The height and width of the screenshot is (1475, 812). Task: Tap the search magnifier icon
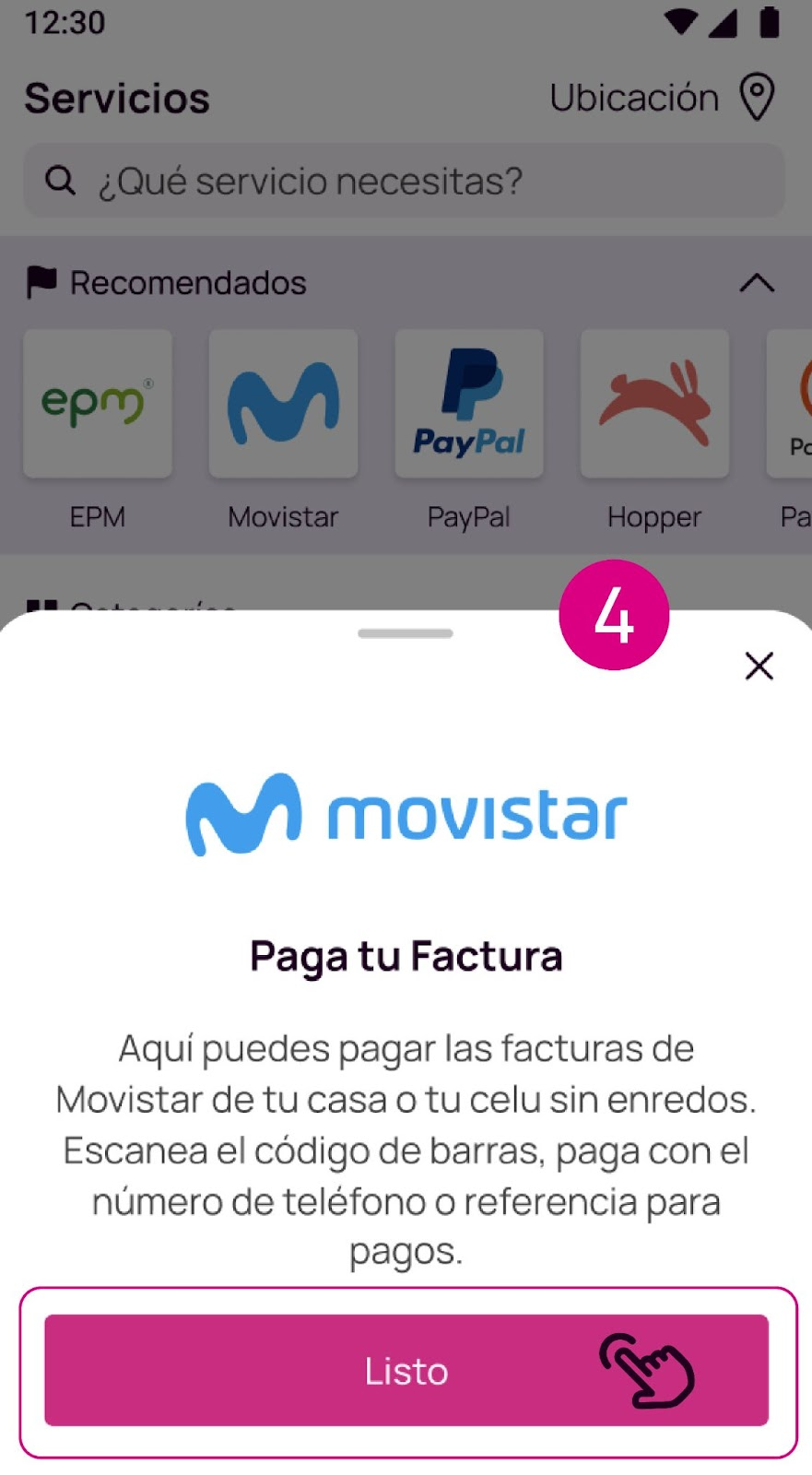tap(59, 180)
